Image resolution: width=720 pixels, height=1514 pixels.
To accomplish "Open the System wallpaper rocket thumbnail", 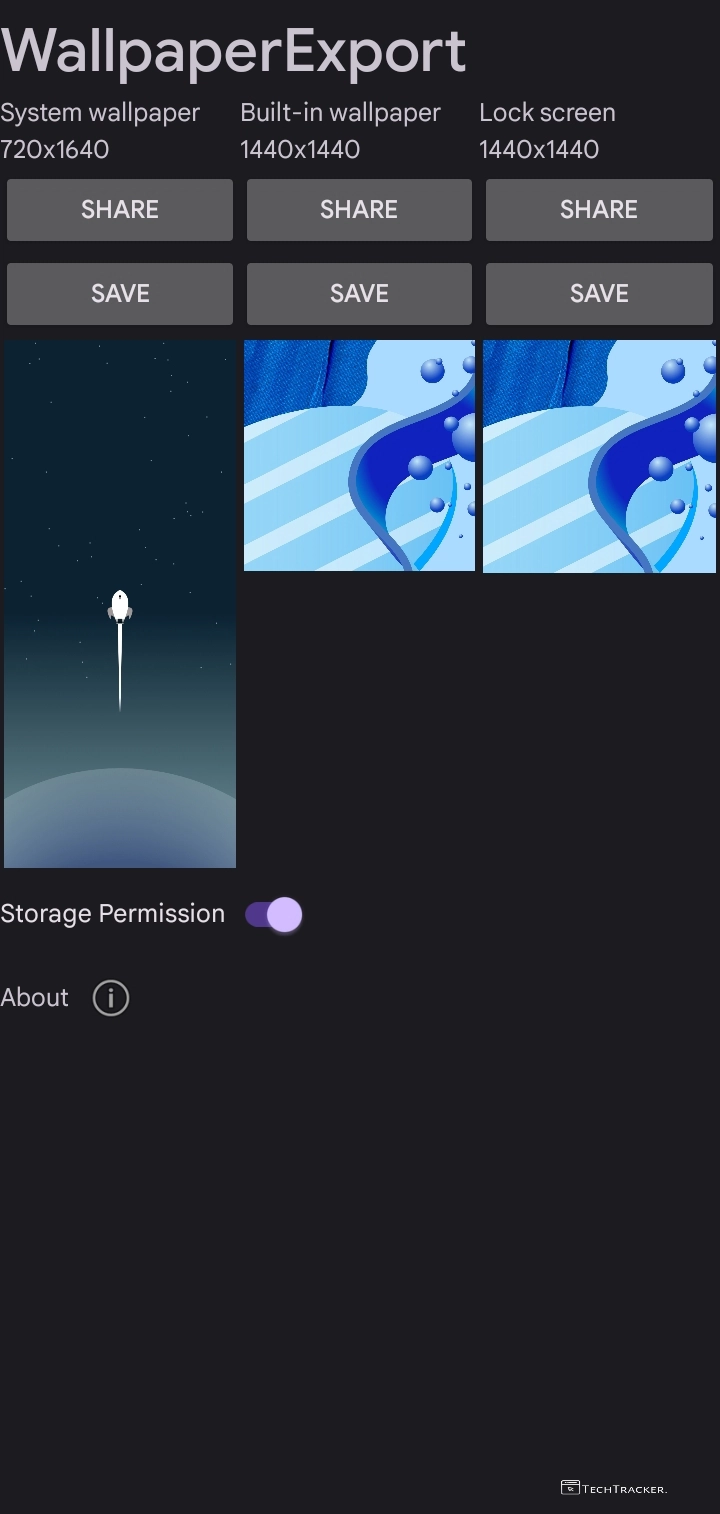I will click(x=118, y=602).
